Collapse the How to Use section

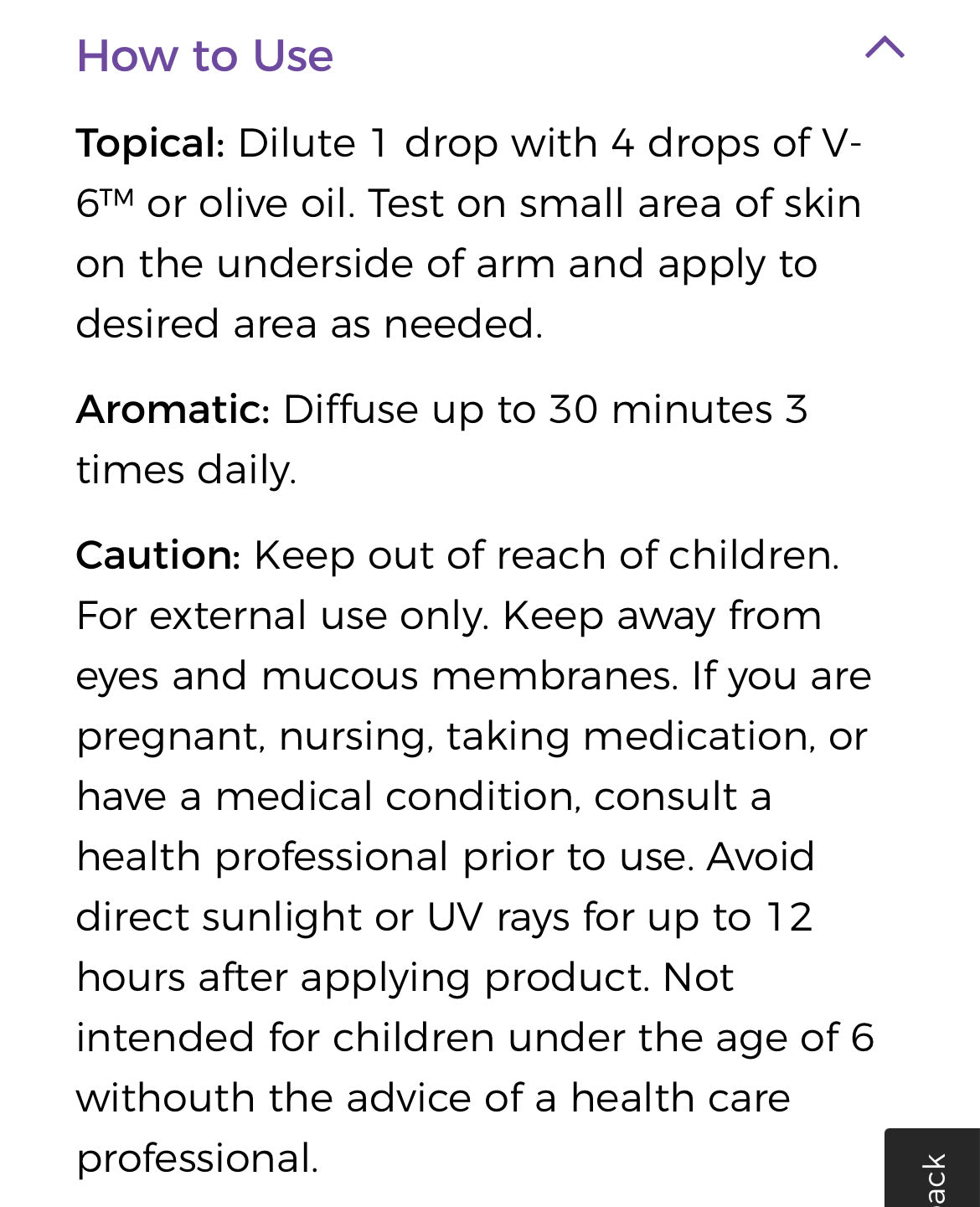[x=885, y=48]
